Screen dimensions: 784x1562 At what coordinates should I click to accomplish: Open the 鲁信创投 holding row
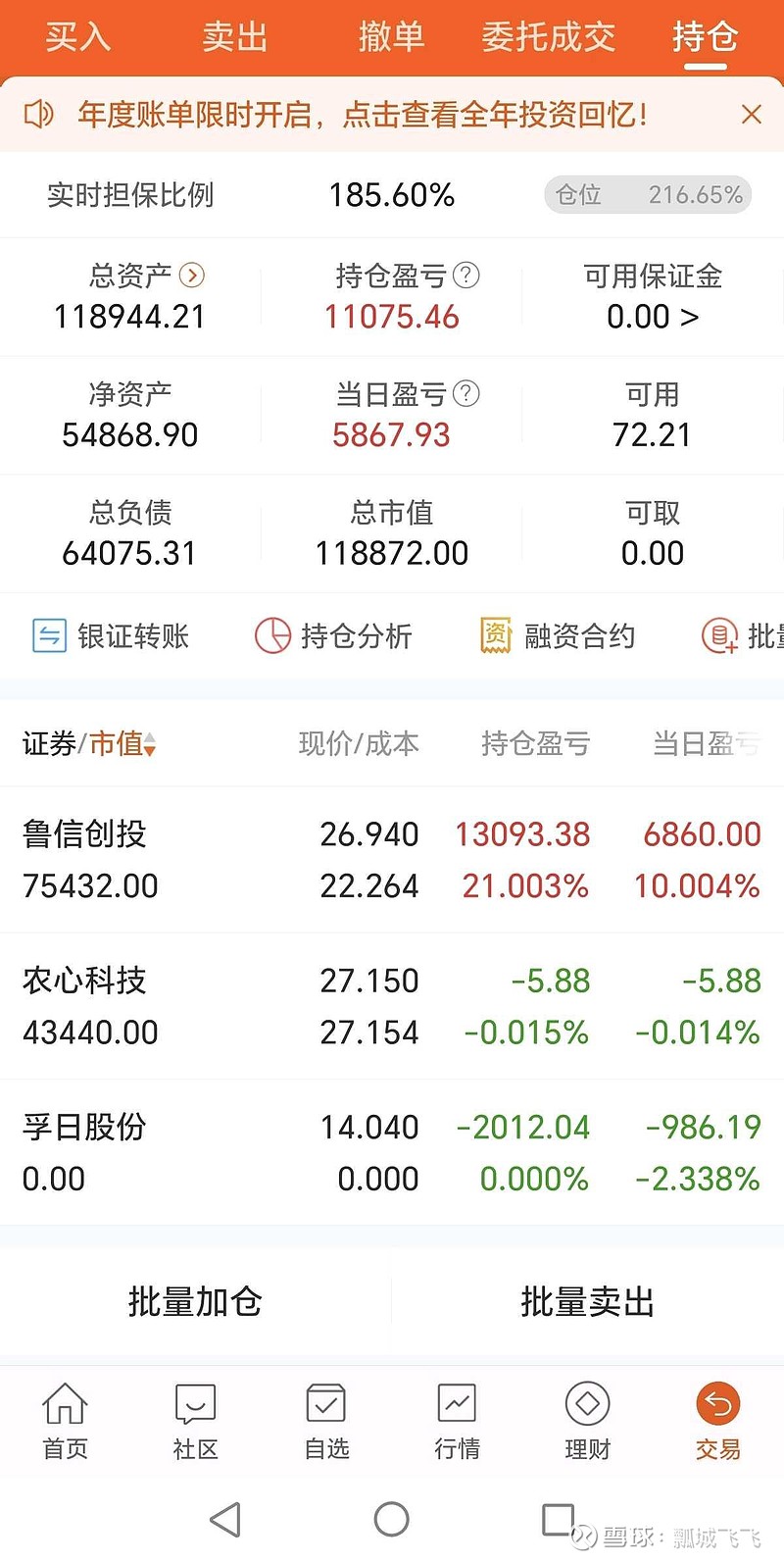(392, 860)
